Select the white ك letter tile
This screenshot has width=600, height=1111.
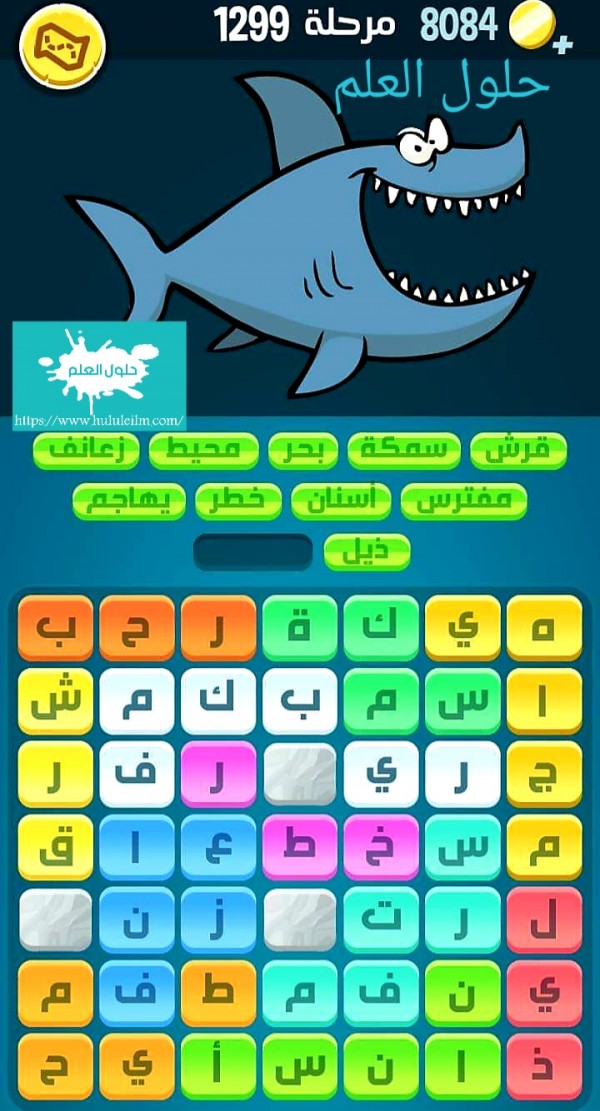click(x=218, y=701)
